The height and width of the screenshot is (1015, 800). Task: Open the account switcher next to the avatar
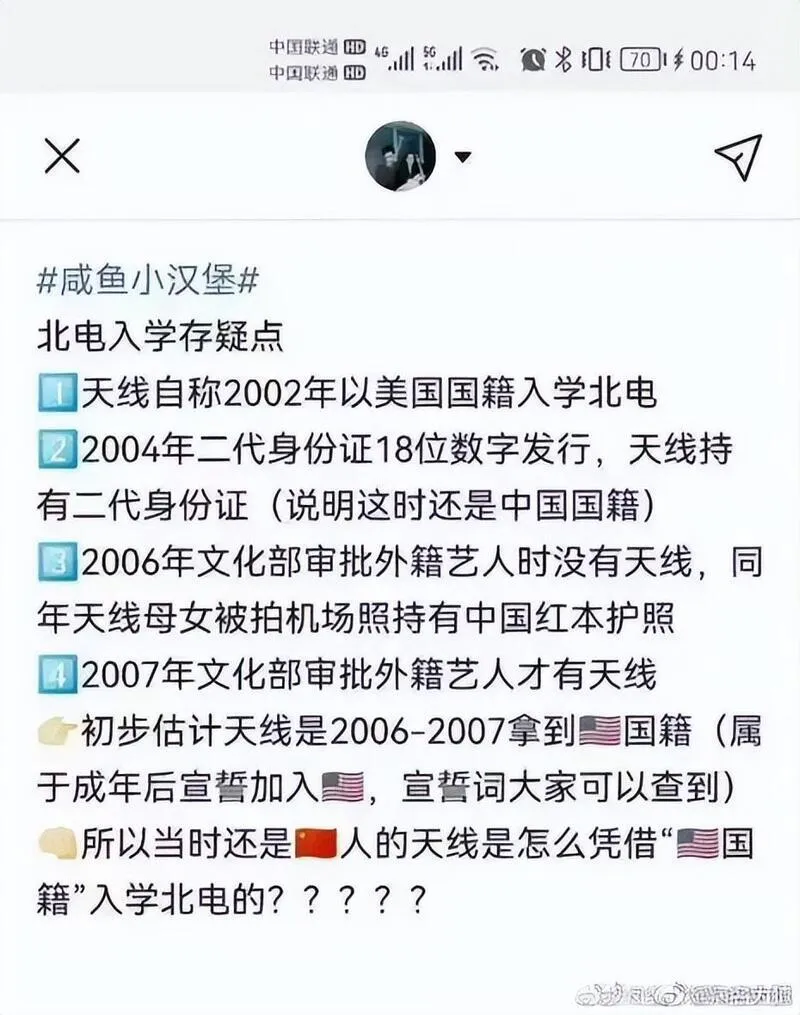coord(462,157)
